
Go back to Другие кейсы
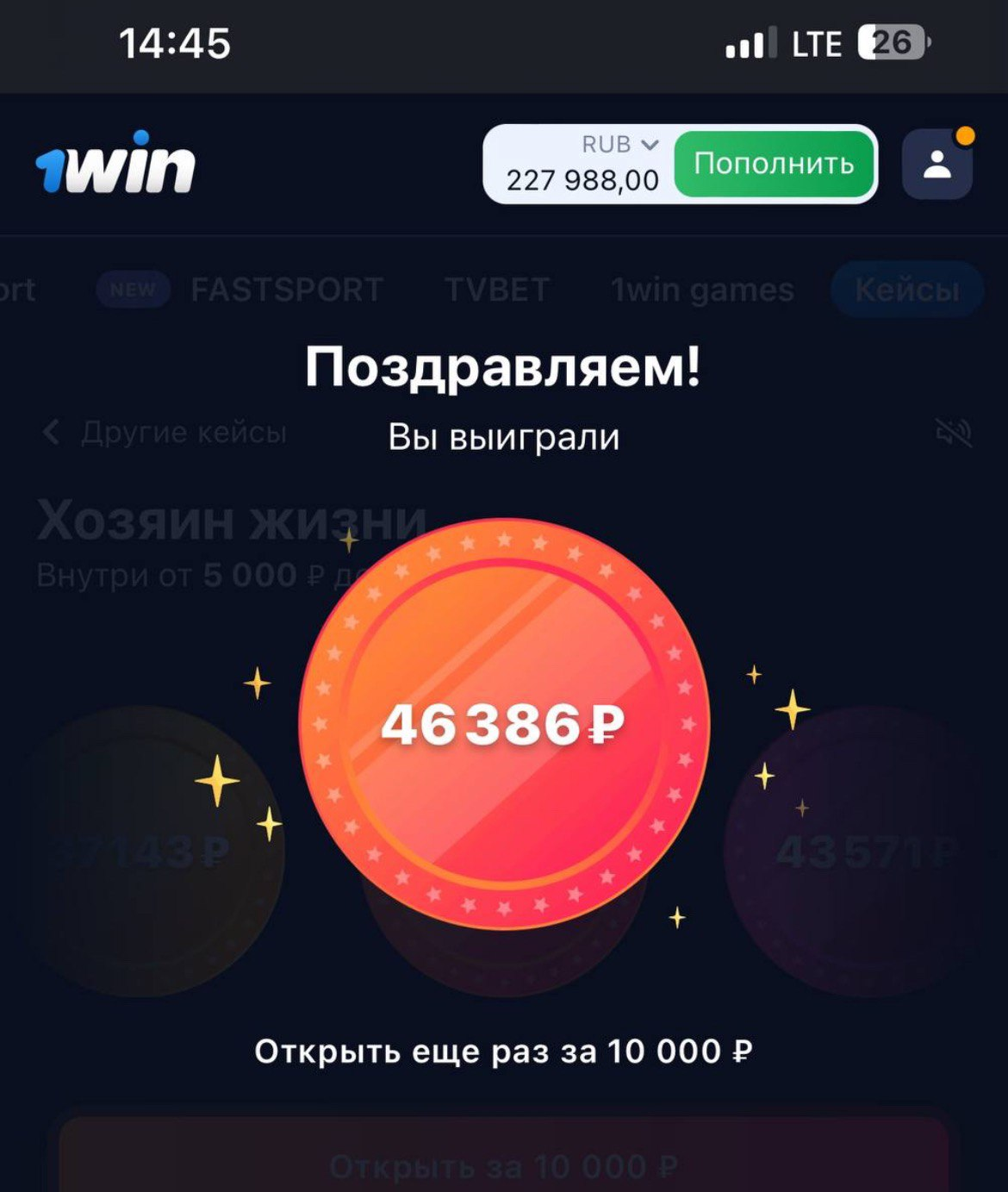pyautogui.click(x=165, y=432)
